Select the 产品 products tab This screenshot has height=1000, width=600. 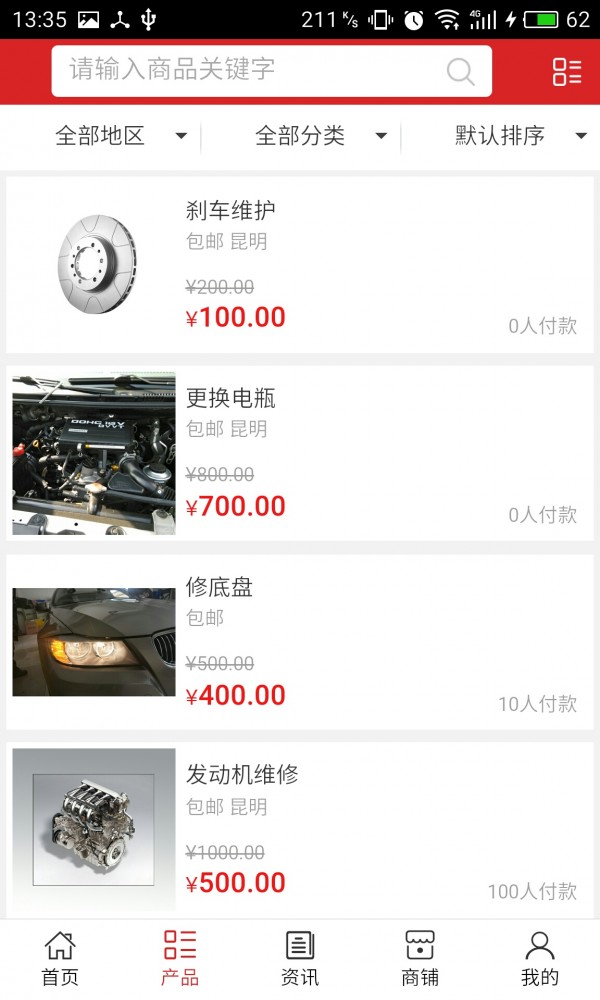click(x=180, y=959)
